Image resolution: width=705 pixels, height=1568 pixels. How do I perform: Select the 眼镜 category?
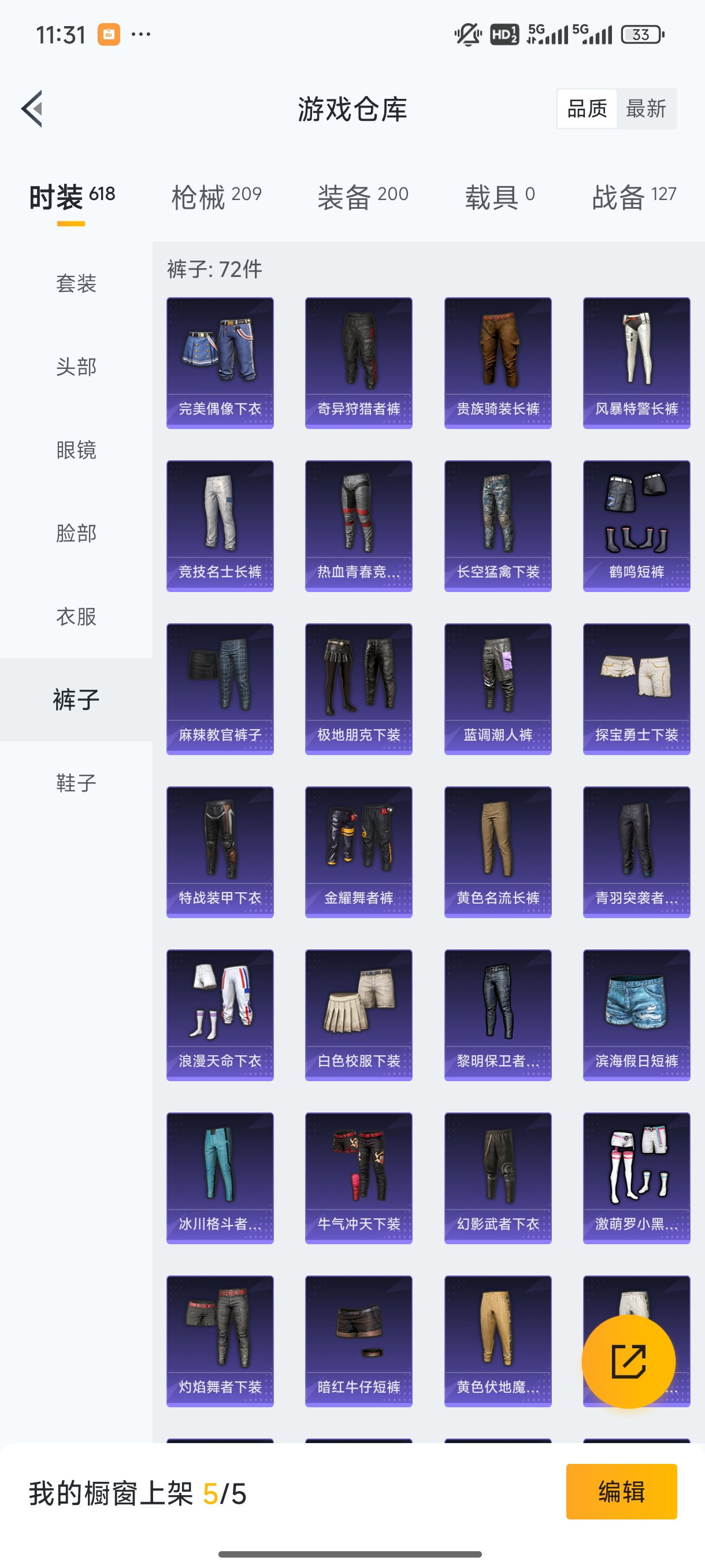[x=76, y=450]
